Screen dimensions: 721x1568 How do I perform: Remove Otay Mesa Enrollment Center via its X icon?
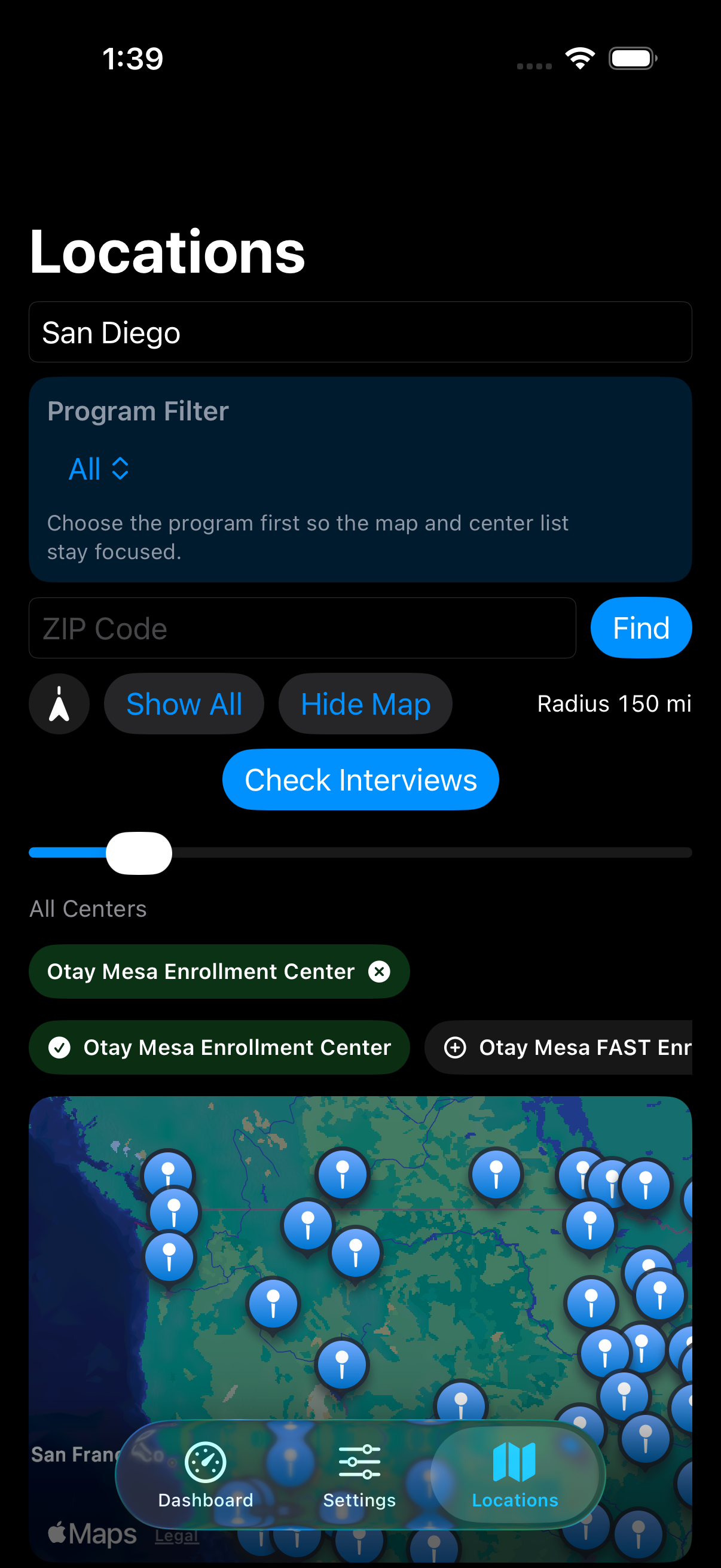tap(379, 971)
